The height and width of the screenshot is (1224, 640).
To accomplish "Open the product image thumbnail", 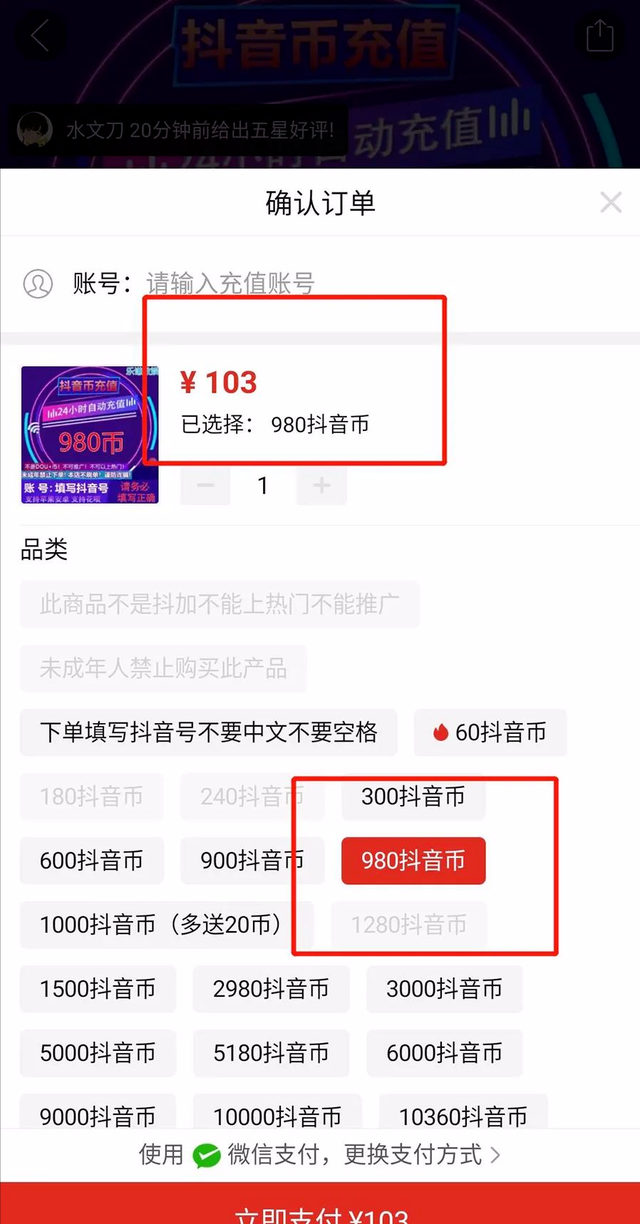I will tap(89, 434).
